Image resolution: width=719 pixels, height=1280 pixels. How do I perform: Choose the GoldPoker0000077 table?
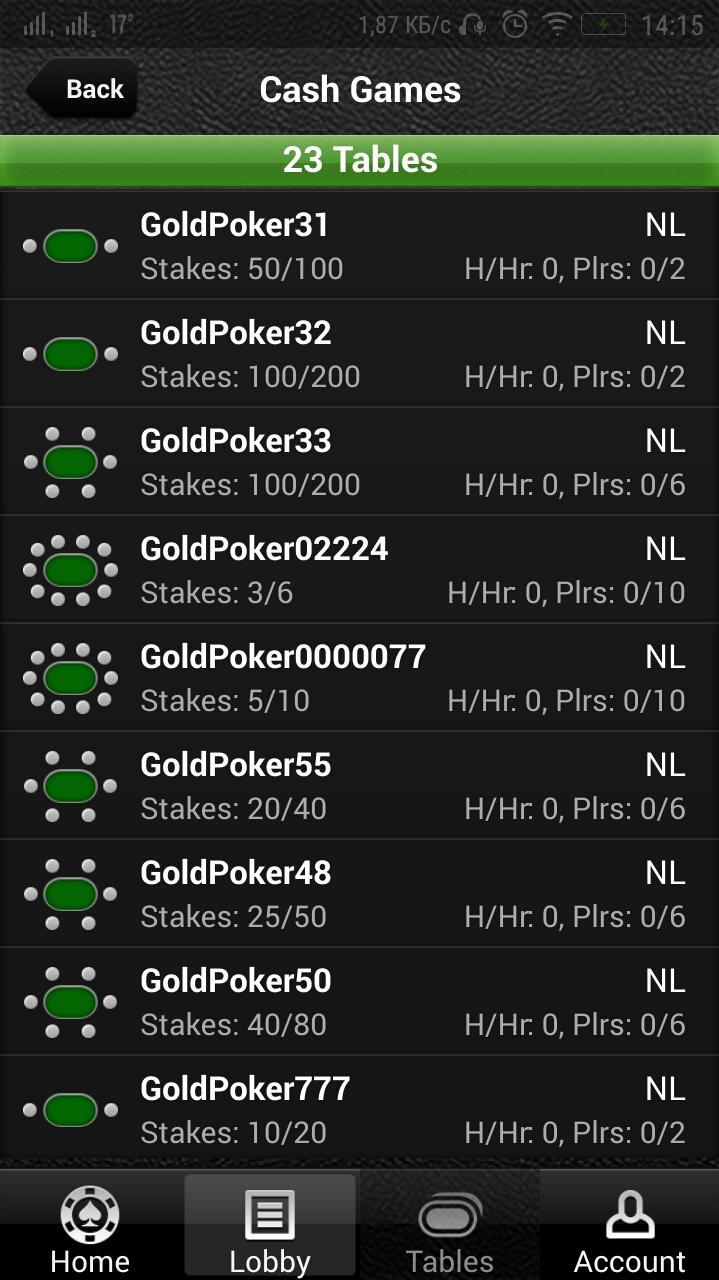(x=359, y=678)
